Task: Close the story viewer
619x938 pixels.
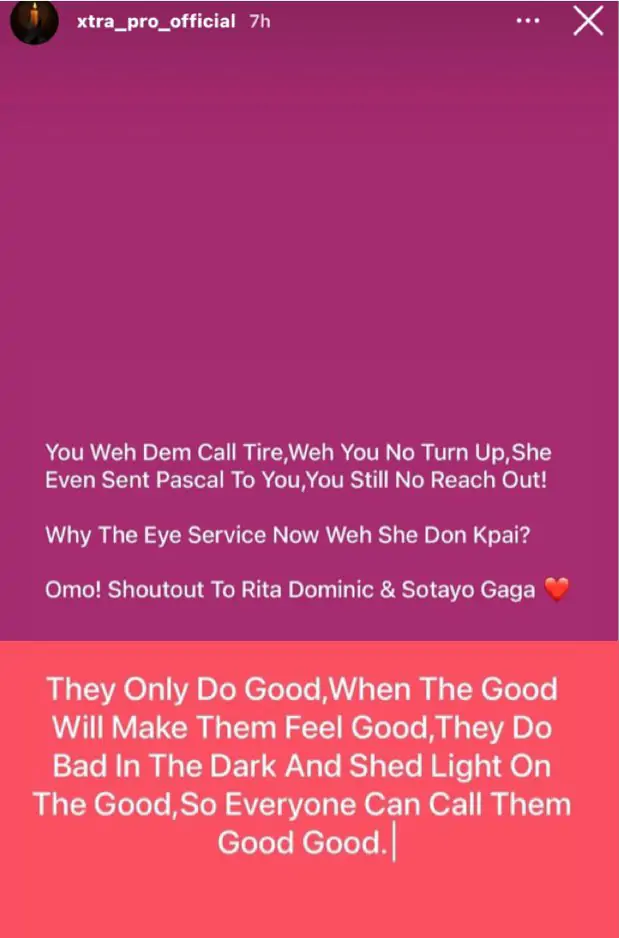Action: coord(588,21)
